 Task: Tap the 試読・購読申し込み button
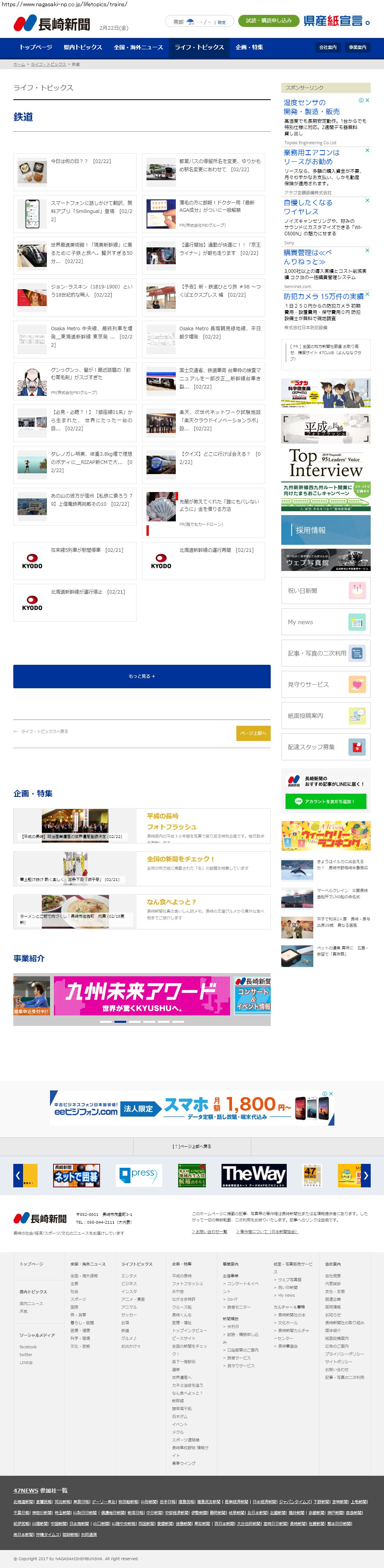[x=268, y=21]
